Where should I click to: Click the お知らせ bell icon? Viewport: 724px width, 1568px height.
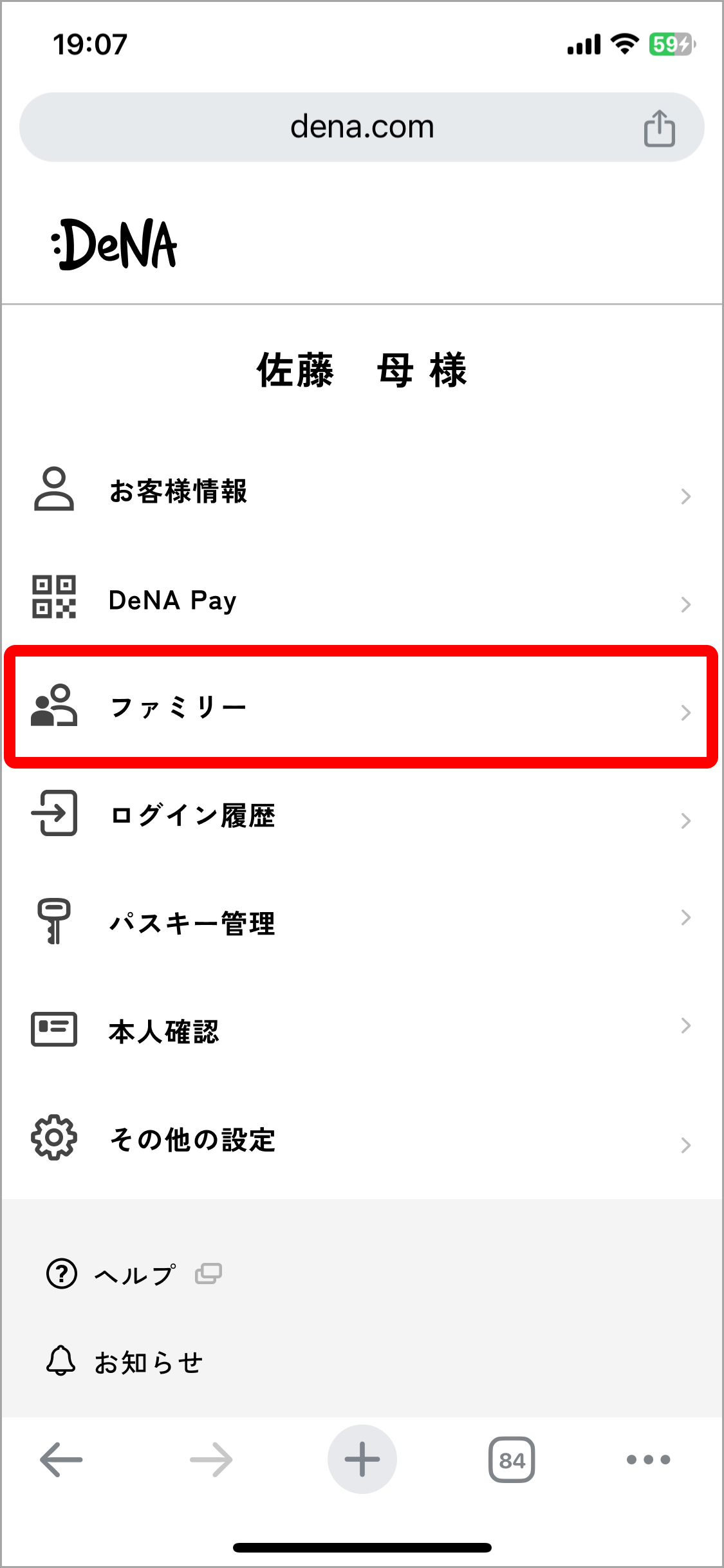60,1361
